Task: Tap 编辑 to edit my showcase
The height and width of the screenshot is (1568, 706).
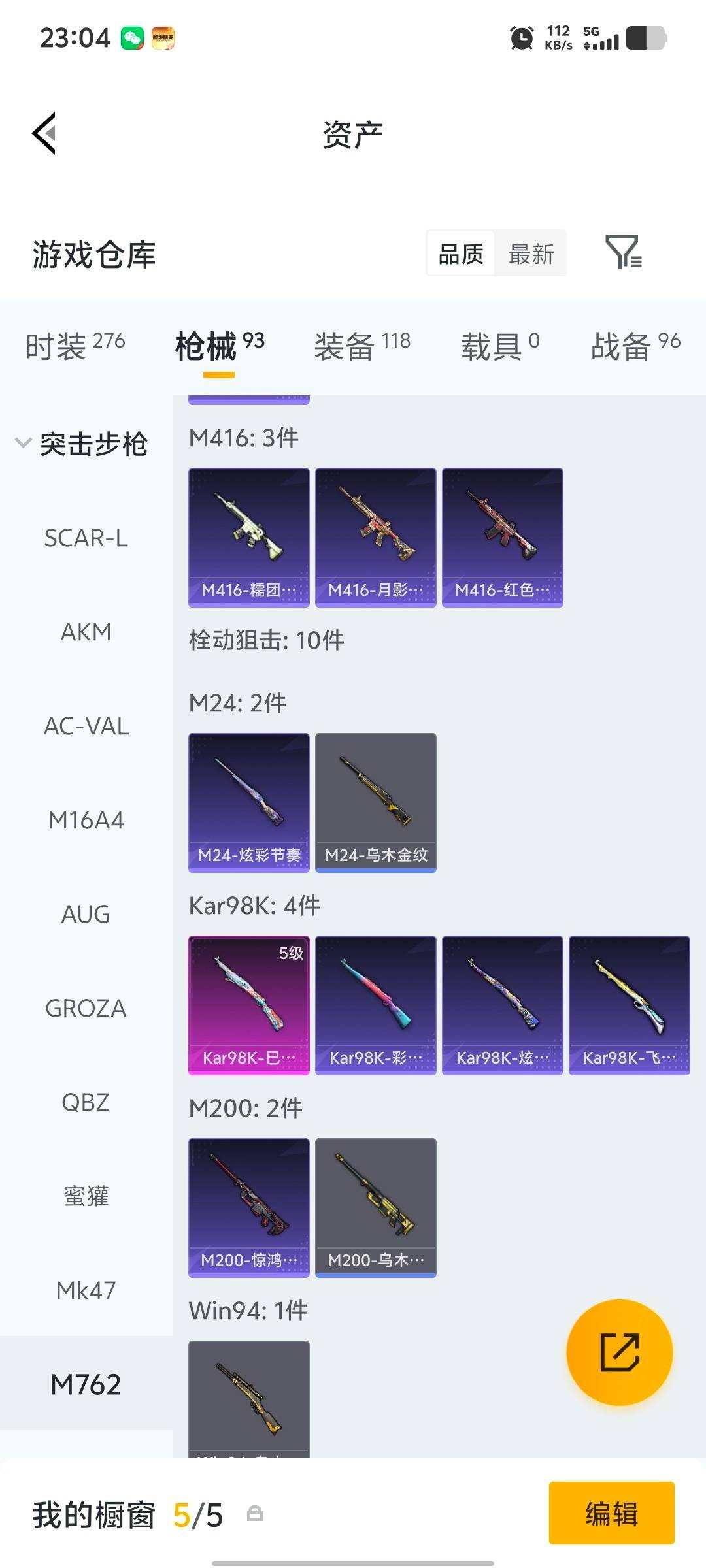Action: (611, 1513)
